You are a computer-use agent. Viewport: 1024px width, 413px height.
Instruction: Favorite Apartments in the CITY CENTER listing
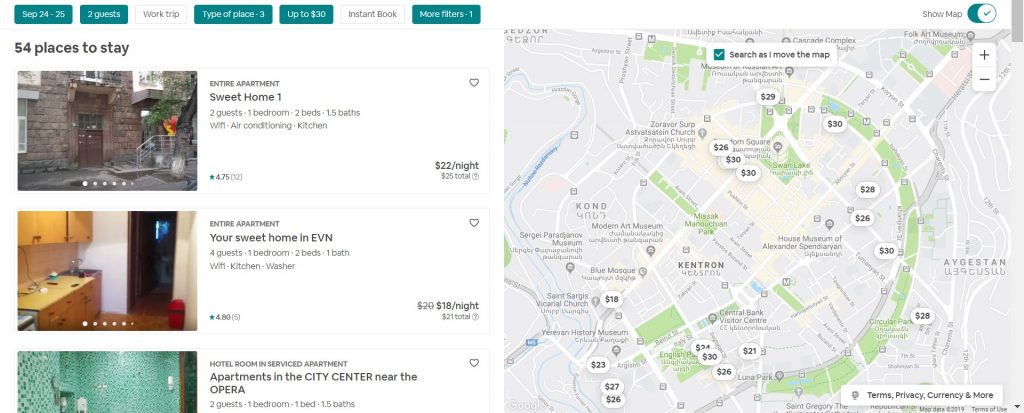click(474, 363)
